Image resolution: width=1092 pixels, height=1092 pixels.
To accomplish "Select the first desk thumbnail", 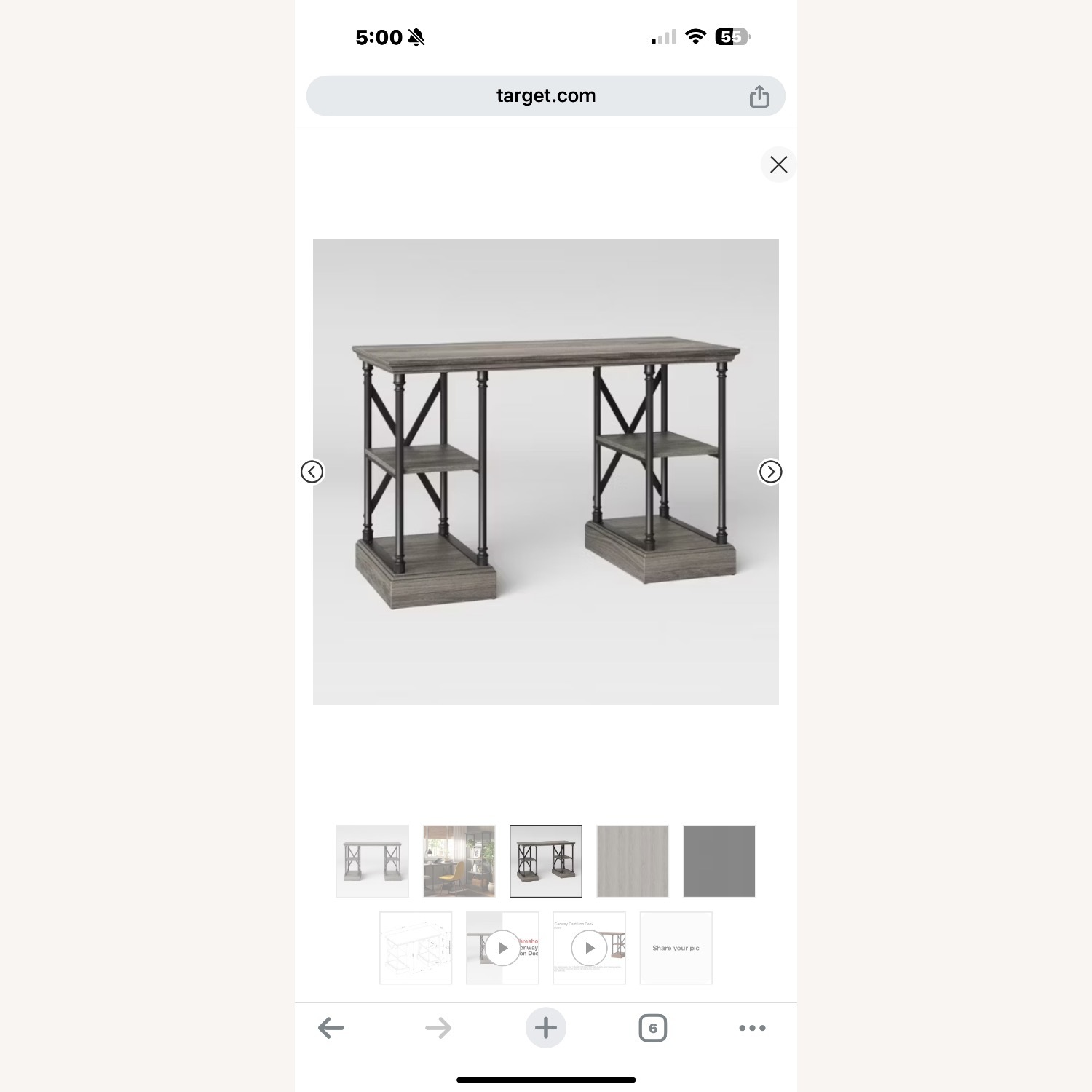I will pos(372,860).
